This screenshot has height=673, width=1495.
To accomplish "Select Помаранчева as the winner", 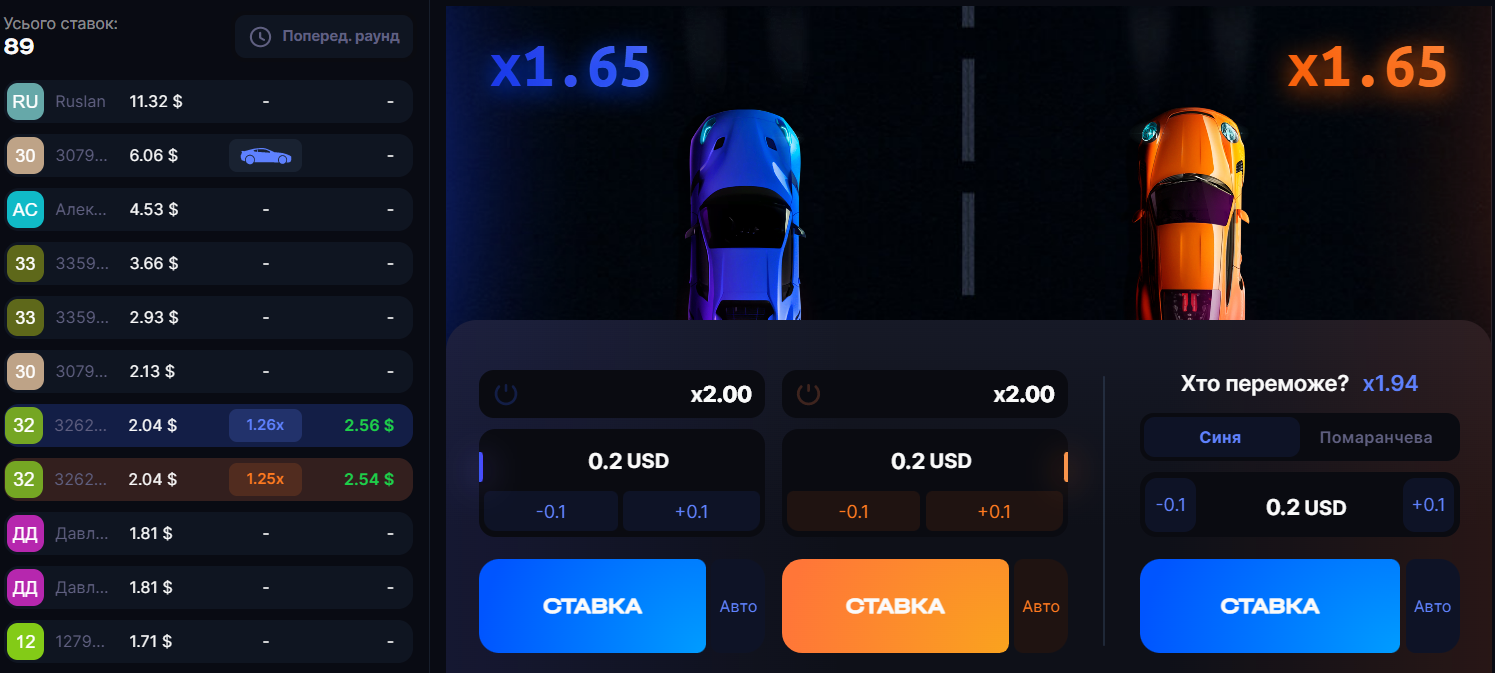I will pos(1376,437).
